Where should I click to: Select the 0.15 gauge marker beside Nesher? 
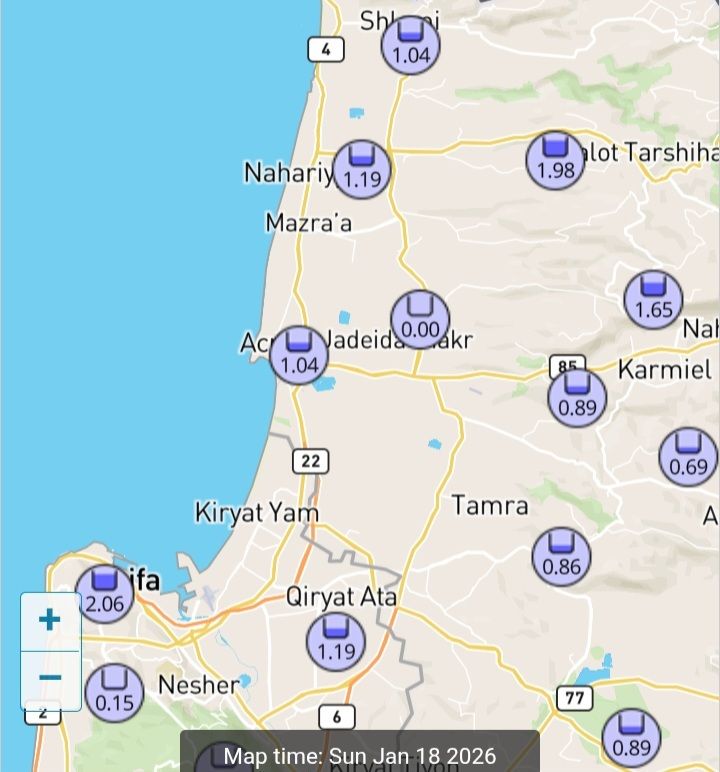(114, 692)
